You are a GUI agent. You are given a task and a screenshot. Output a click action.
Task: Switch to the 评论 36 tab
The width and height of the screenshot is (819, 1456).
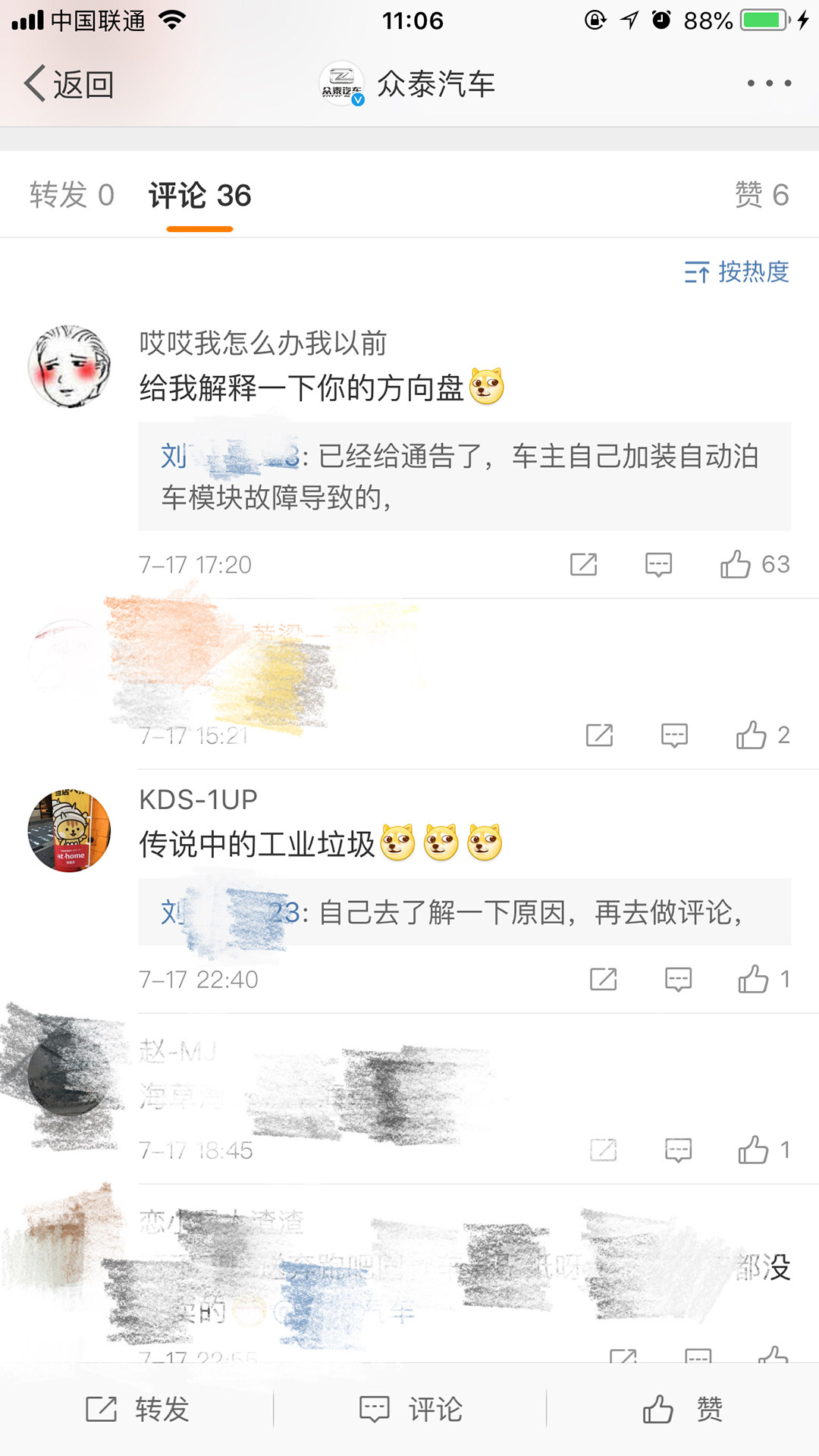[x=199, y=196]
